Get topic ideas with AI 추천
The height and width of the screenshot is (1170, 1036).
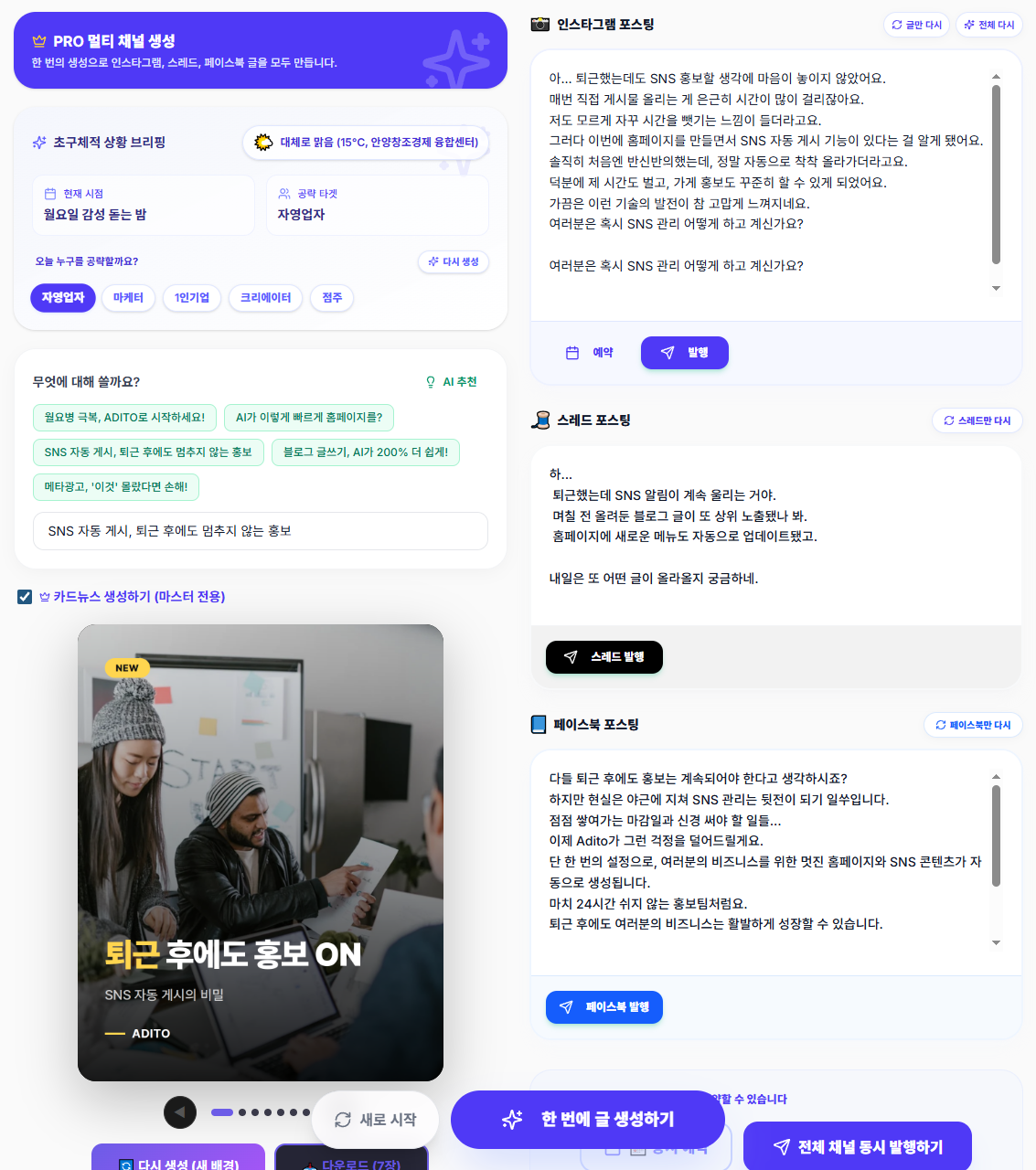452,382
